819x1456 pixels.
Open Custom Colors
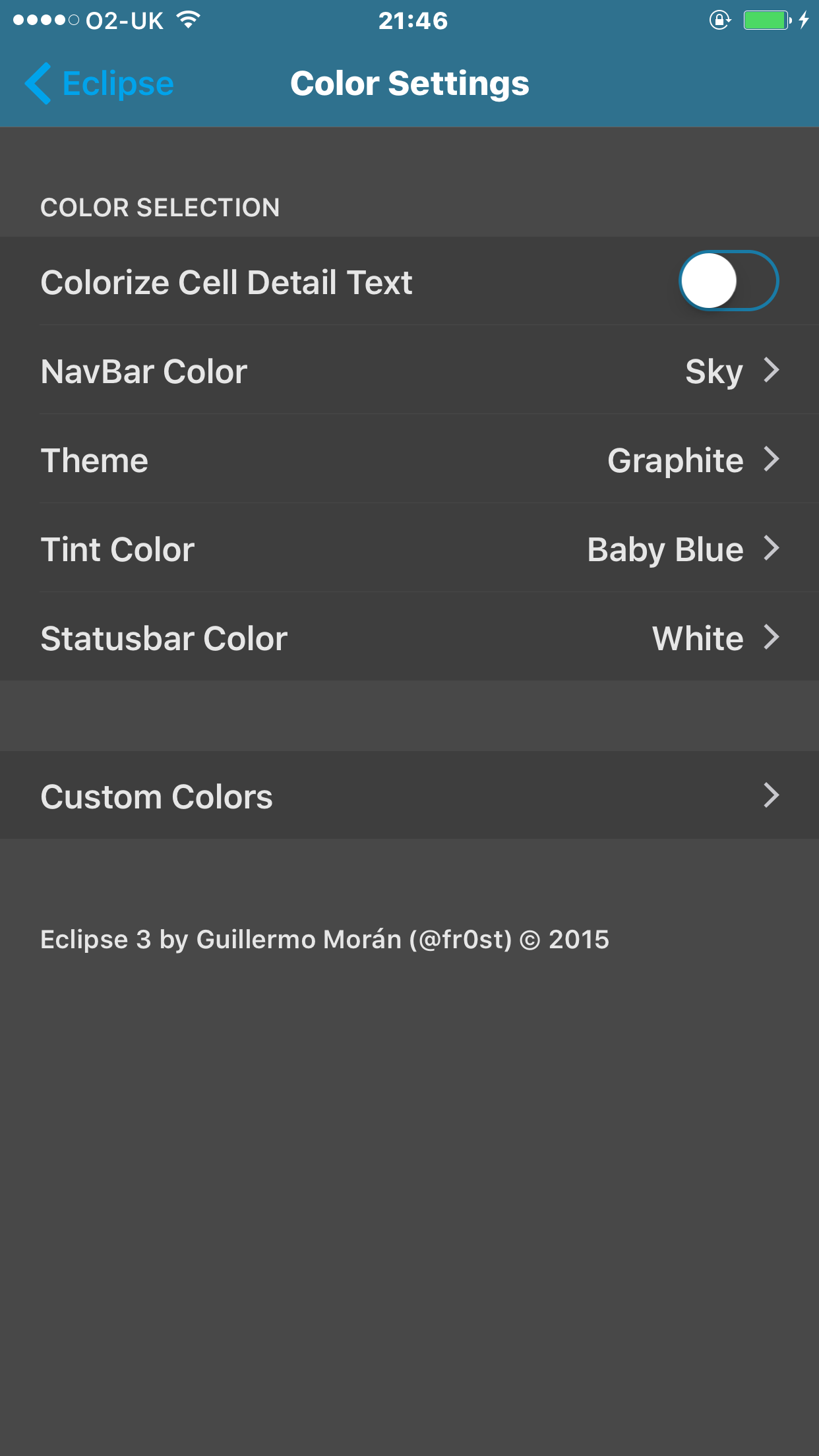tap(409, 795)
